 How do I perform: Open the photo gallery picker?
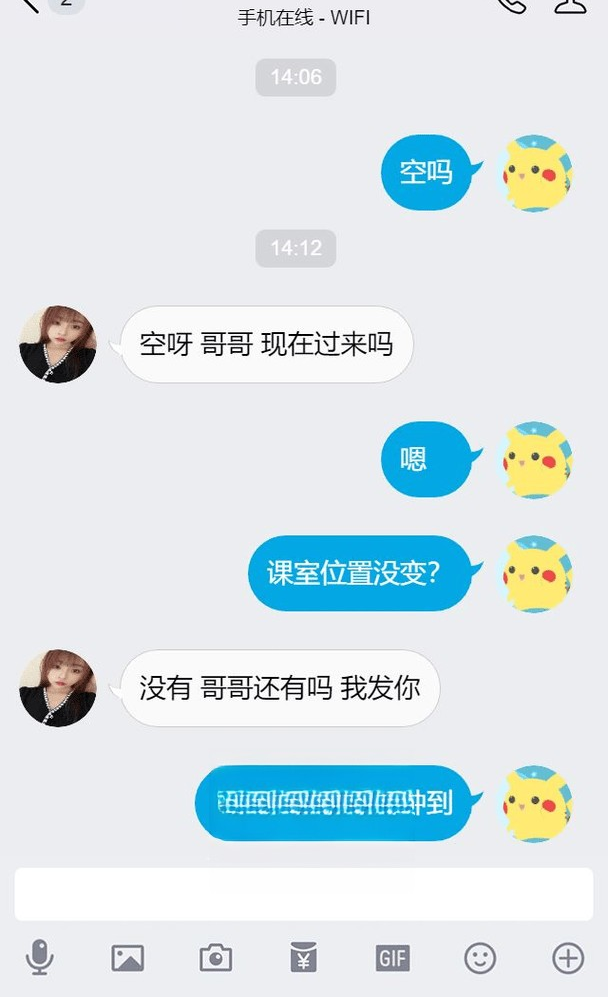coord(127,958)
